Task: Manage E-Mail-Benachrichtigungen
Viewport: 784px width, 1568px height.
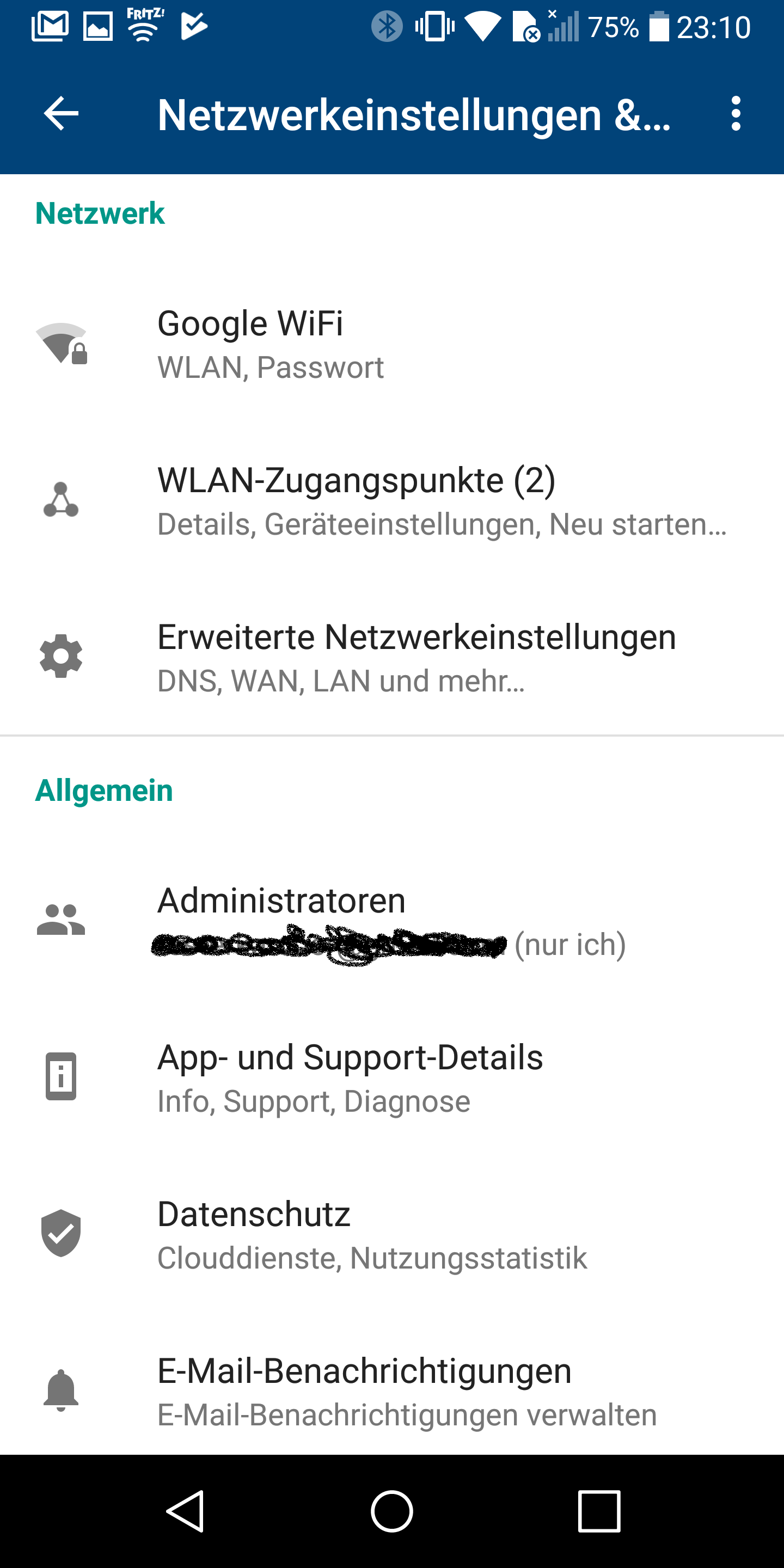Action: coord(392,1392)
